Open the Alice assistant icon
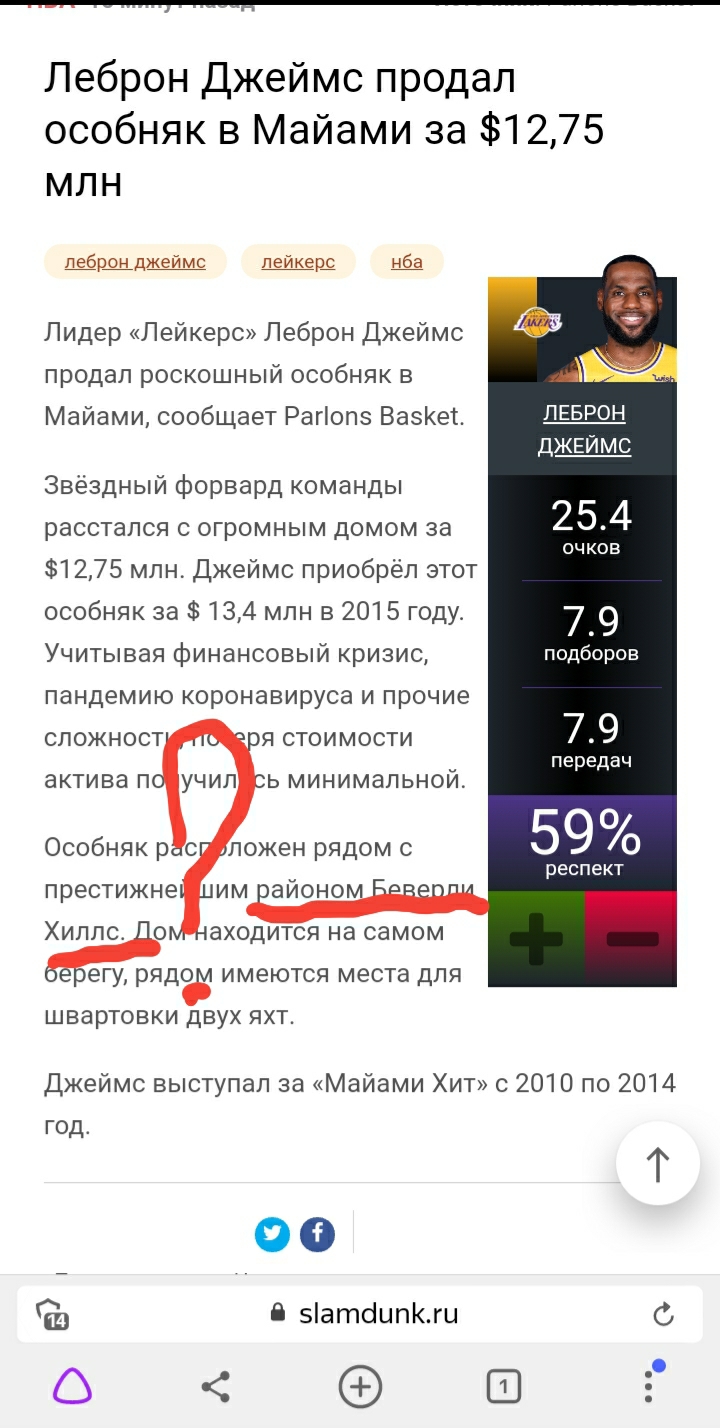This screenshot has height=1428, width=720. click(x=72, y=1386)
